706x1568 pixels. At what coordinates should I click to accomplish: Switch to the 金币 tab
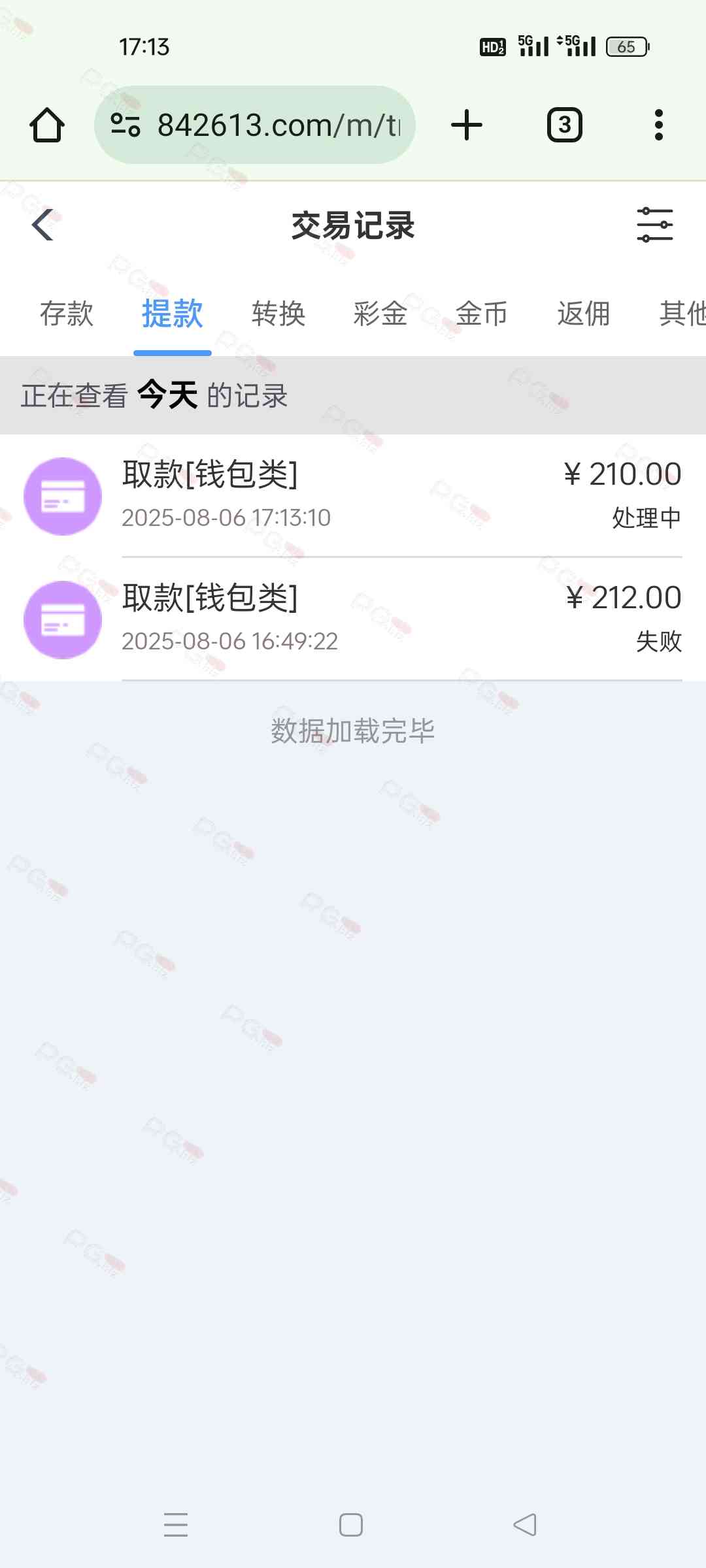click(482, 314)
